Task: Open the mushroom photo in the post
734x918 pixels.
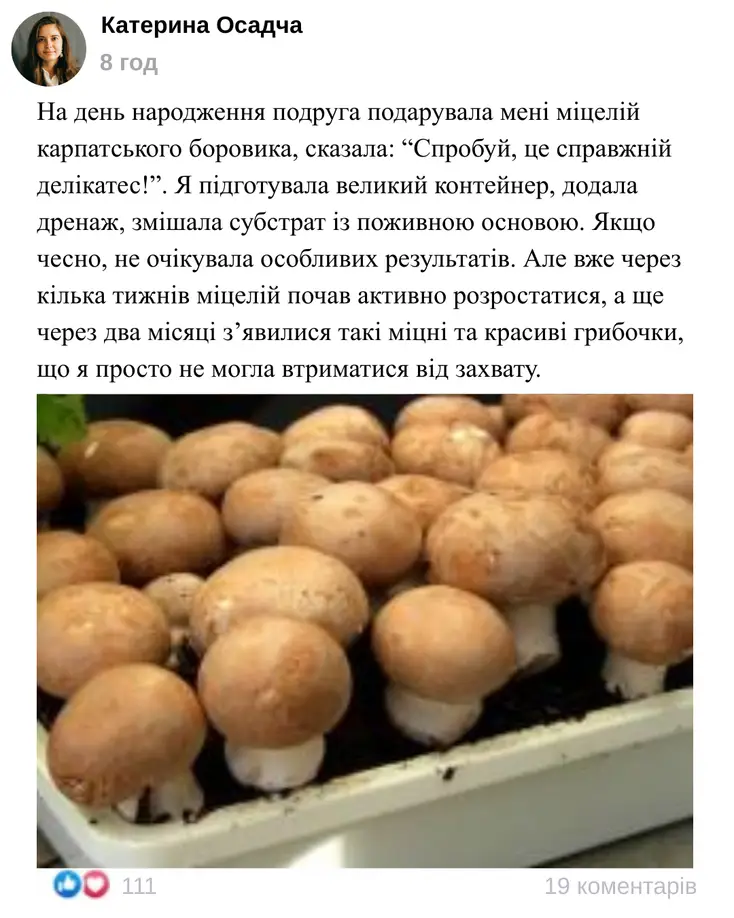Action: pos(365,630)
